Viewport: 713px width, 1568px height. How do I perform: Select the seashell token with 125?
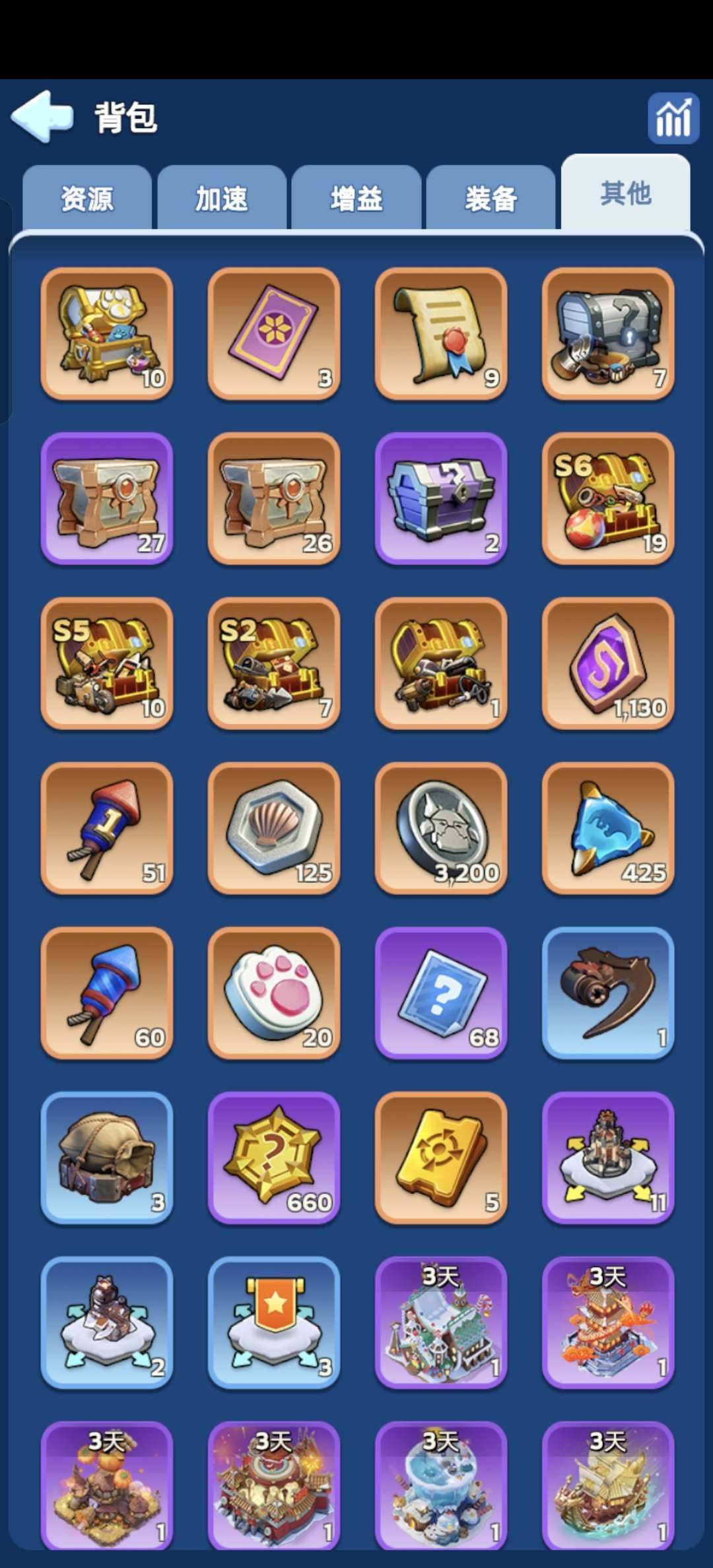[x=274, y=828]
